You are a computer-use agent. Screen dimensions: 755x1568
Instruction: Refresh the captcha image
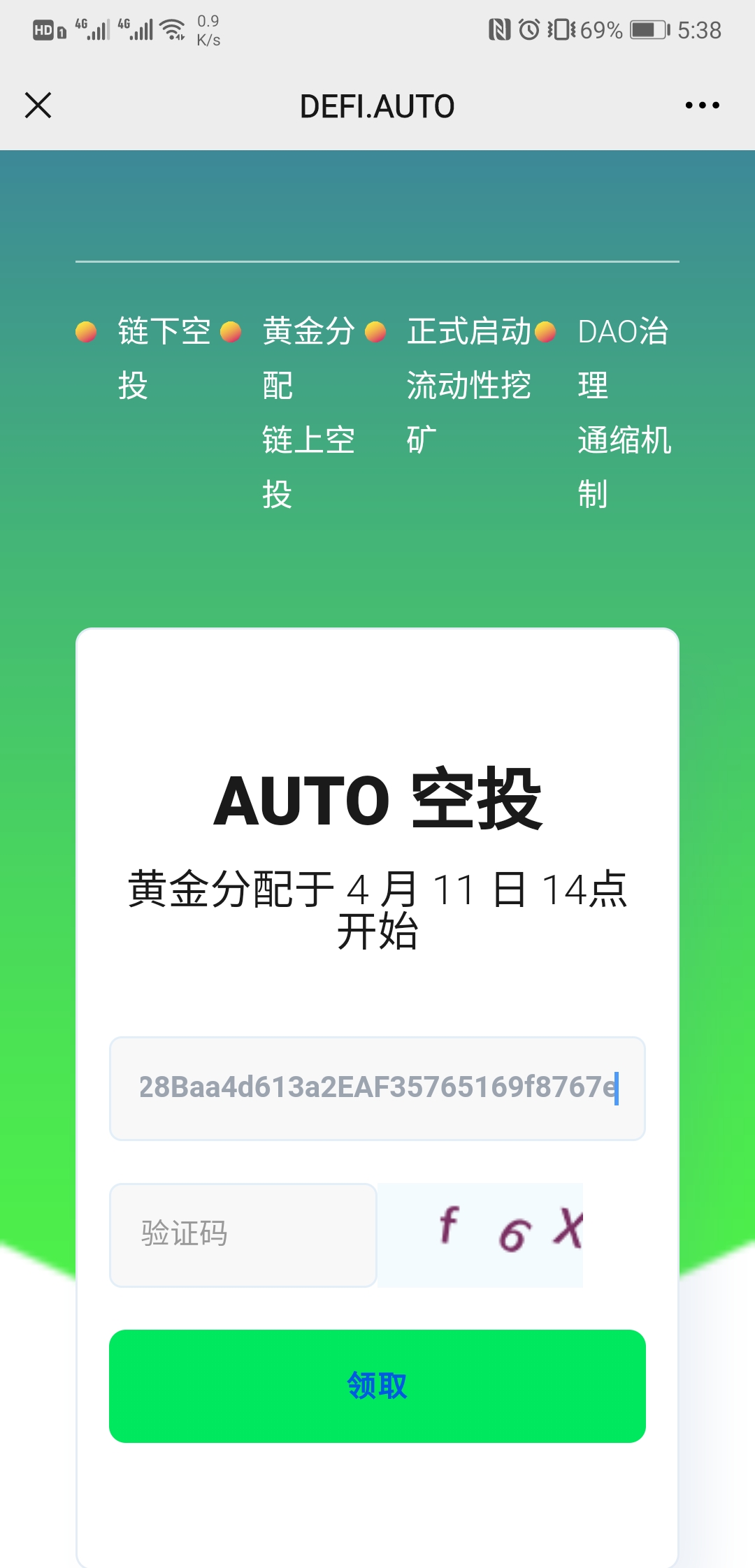coord(481,1235)
